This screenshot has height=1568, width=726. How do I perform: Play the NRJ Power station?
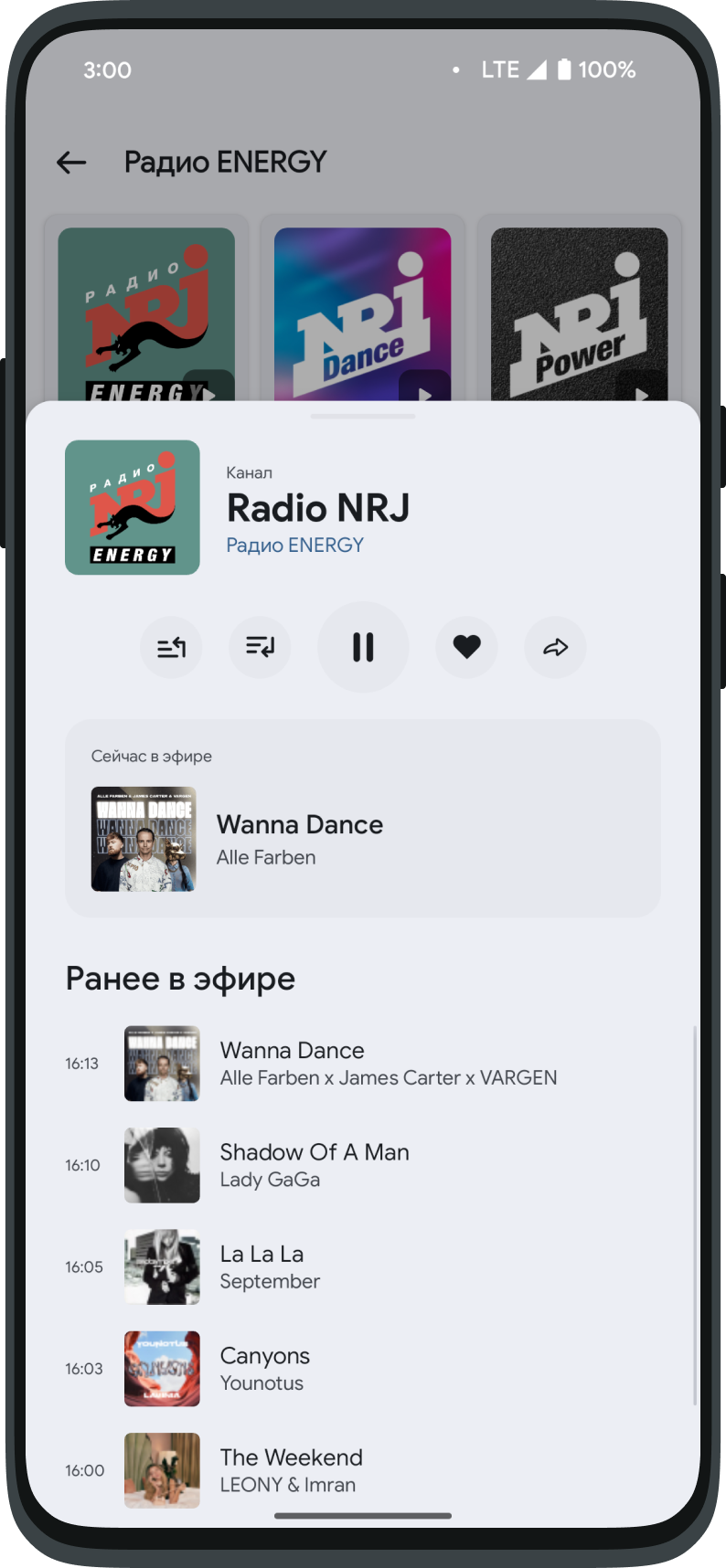point(641,390)
